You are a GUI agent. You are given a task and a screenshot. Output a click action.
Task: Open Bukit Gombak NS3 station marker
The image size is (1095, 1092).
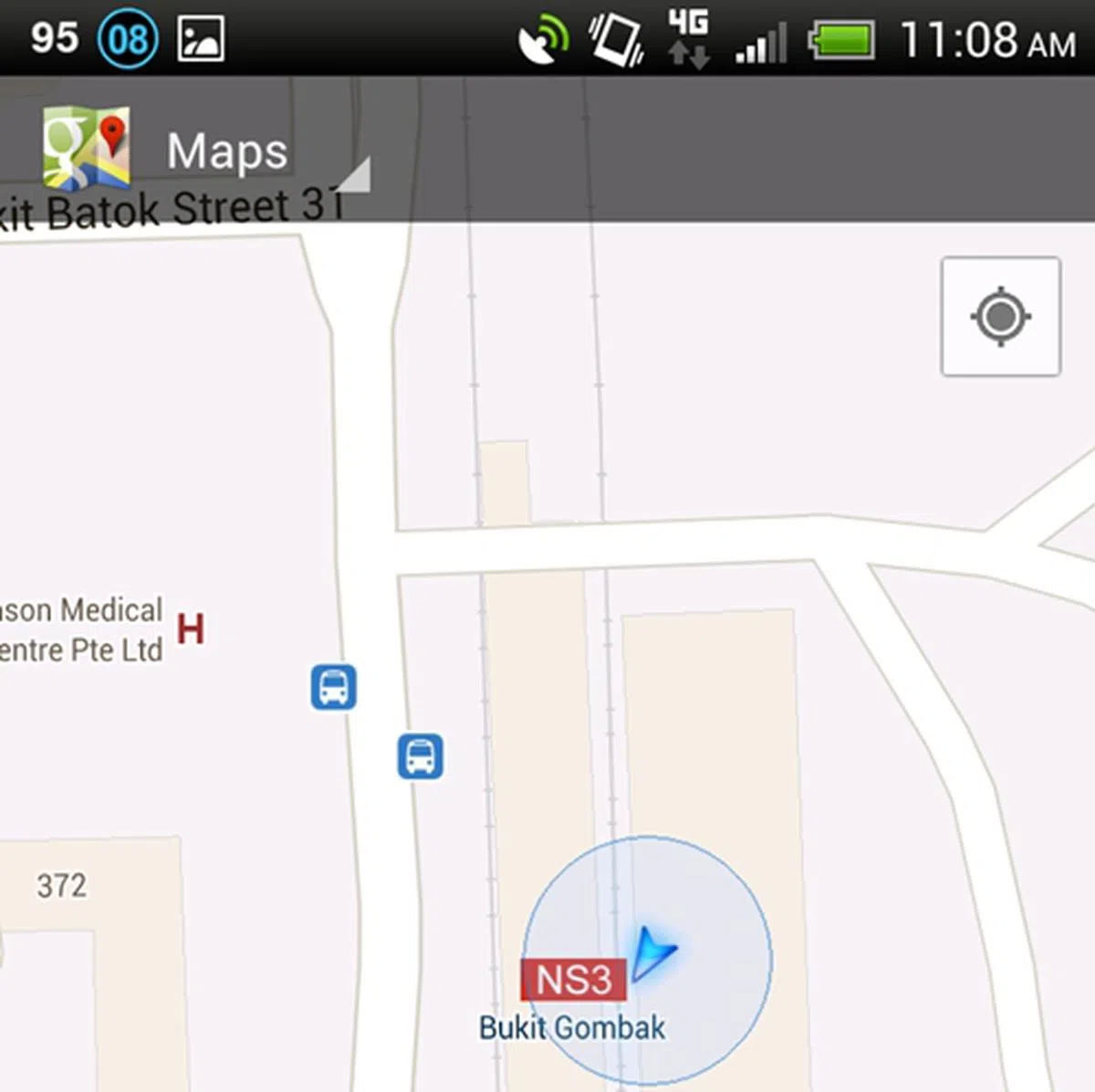[x=573, y=981]
